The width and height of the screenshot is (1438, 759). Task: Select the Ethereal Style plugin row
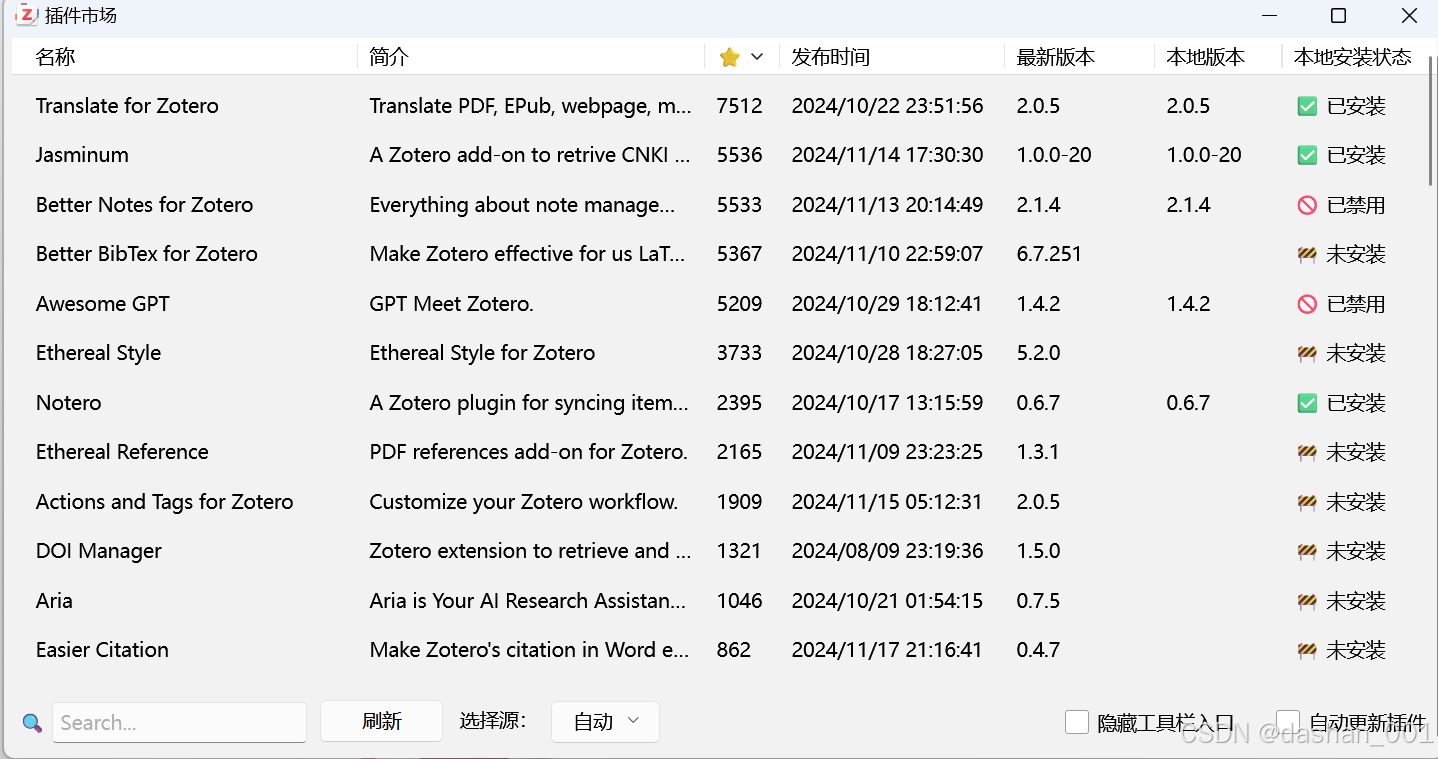(98, 353)
